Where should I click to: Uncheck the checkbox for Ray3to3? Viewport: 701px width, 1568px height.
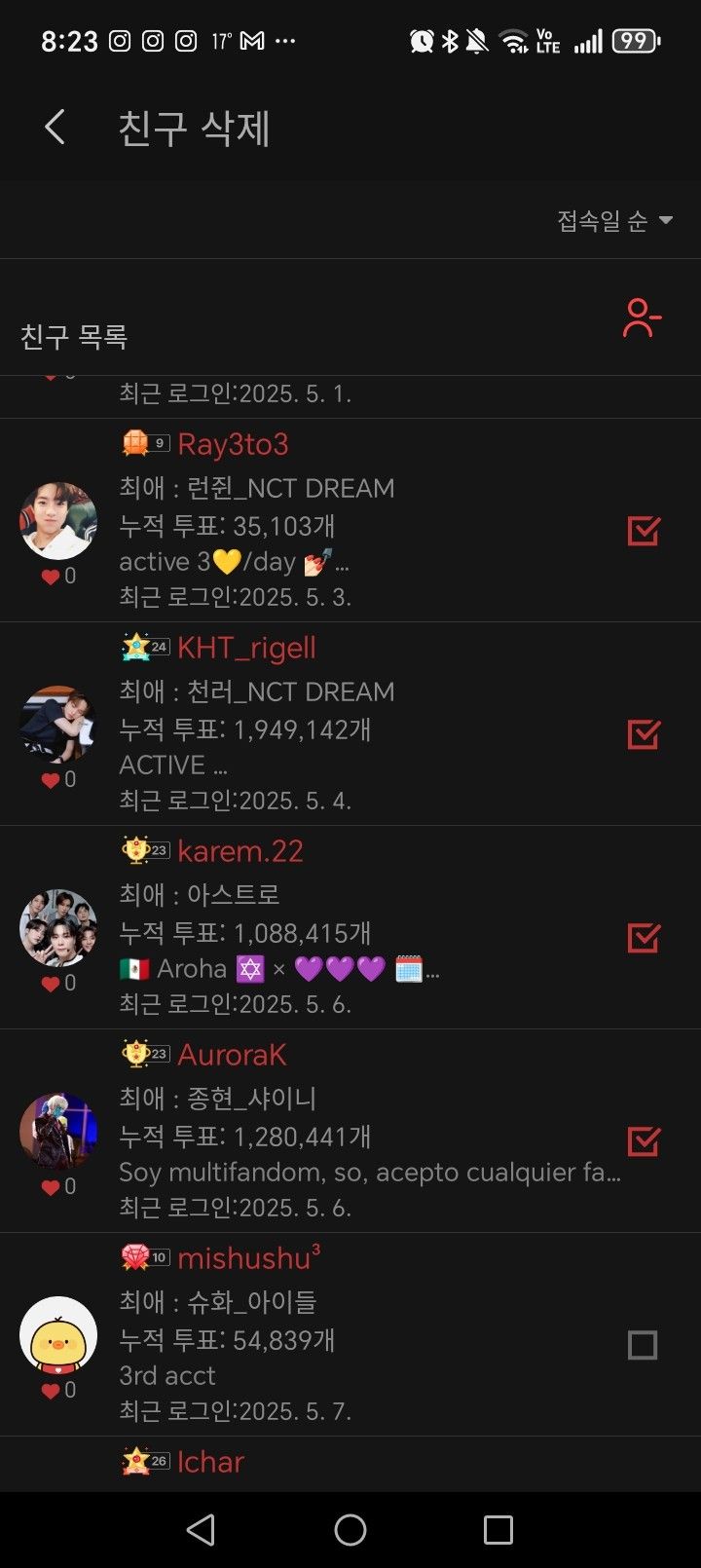coord(643,531)
